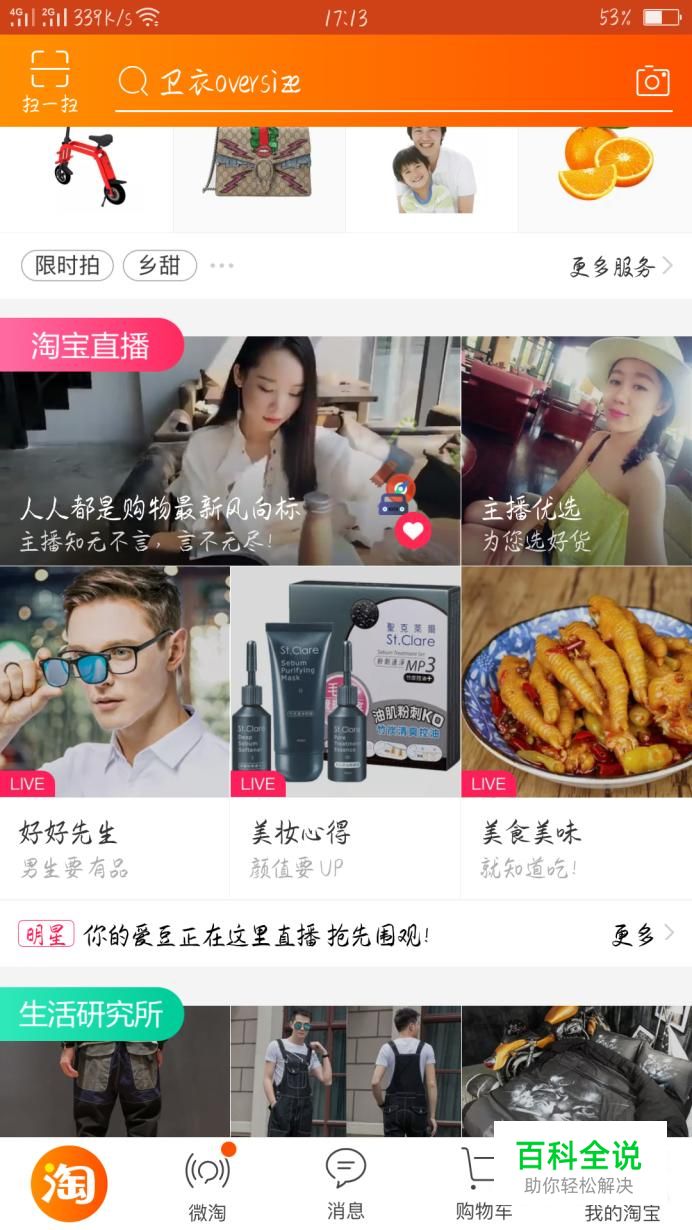
Task: Open the 美食美味 live card
Action: (576, 730)
